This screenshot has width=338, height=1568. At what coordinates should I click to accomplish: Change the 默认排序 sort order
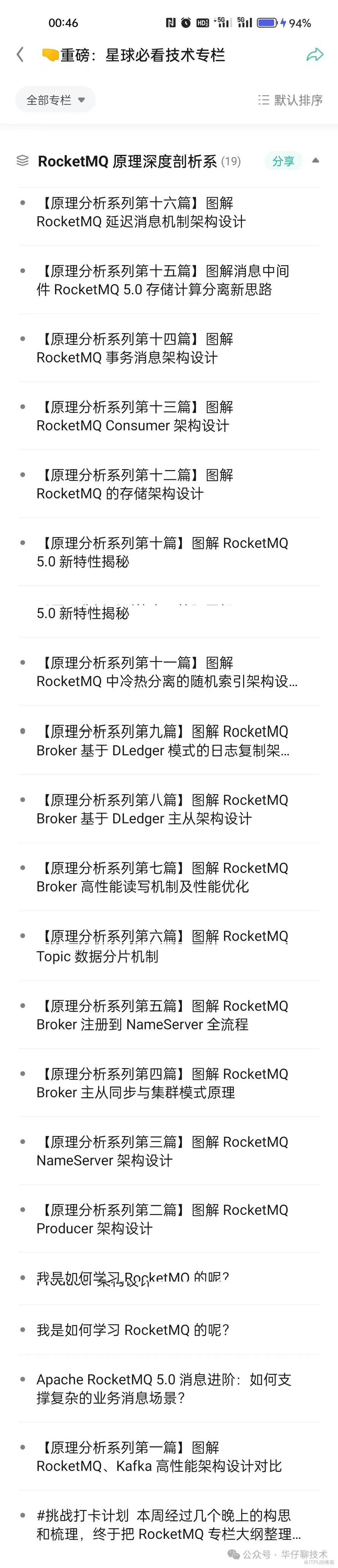tap(290, 100)
